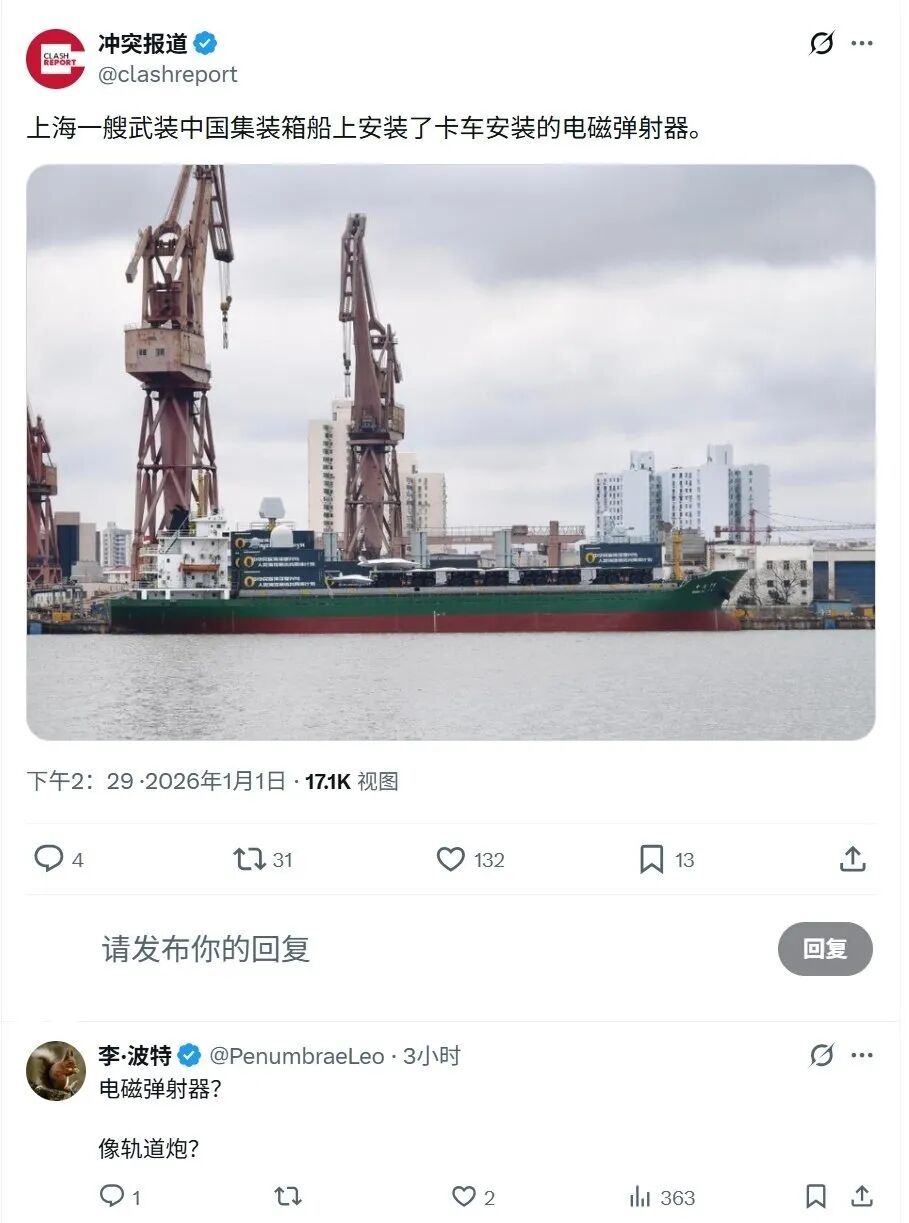Like 李·波特's reply

tap(461, 1195)
